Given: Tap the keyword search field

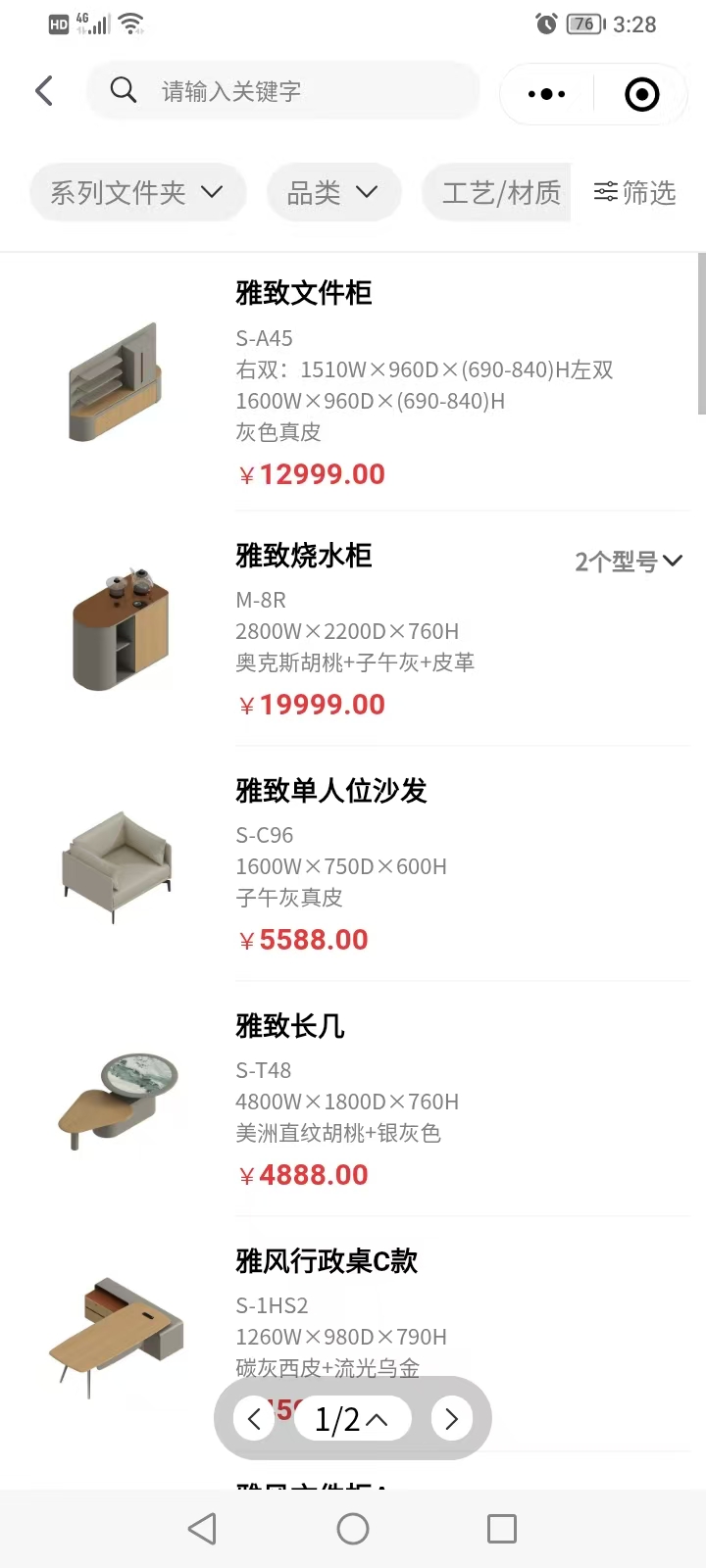Looking at the screenshot, I should pyautogui.click(x=294, y=91).
